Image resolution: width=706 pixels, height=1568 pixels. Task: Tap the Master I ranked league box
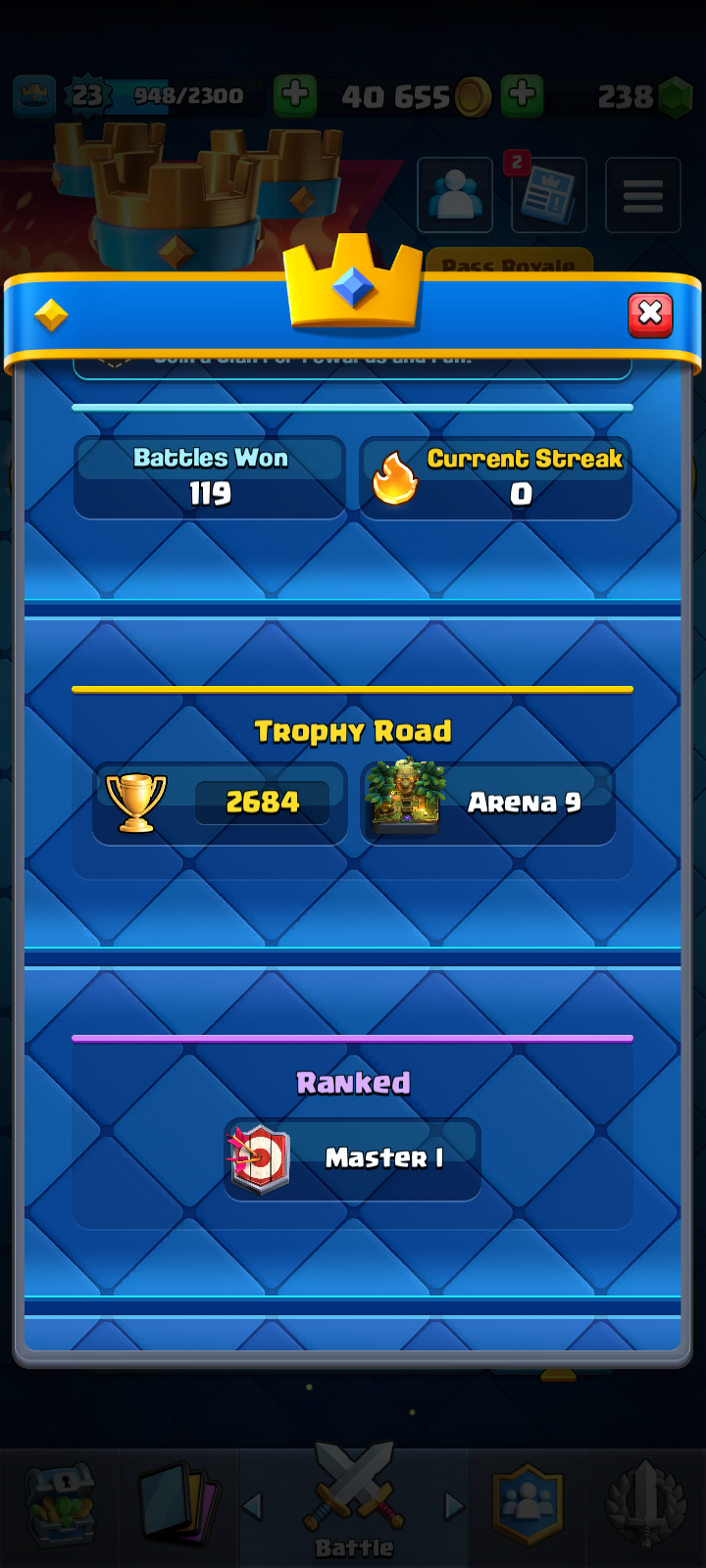click(x=352, y=1158)
